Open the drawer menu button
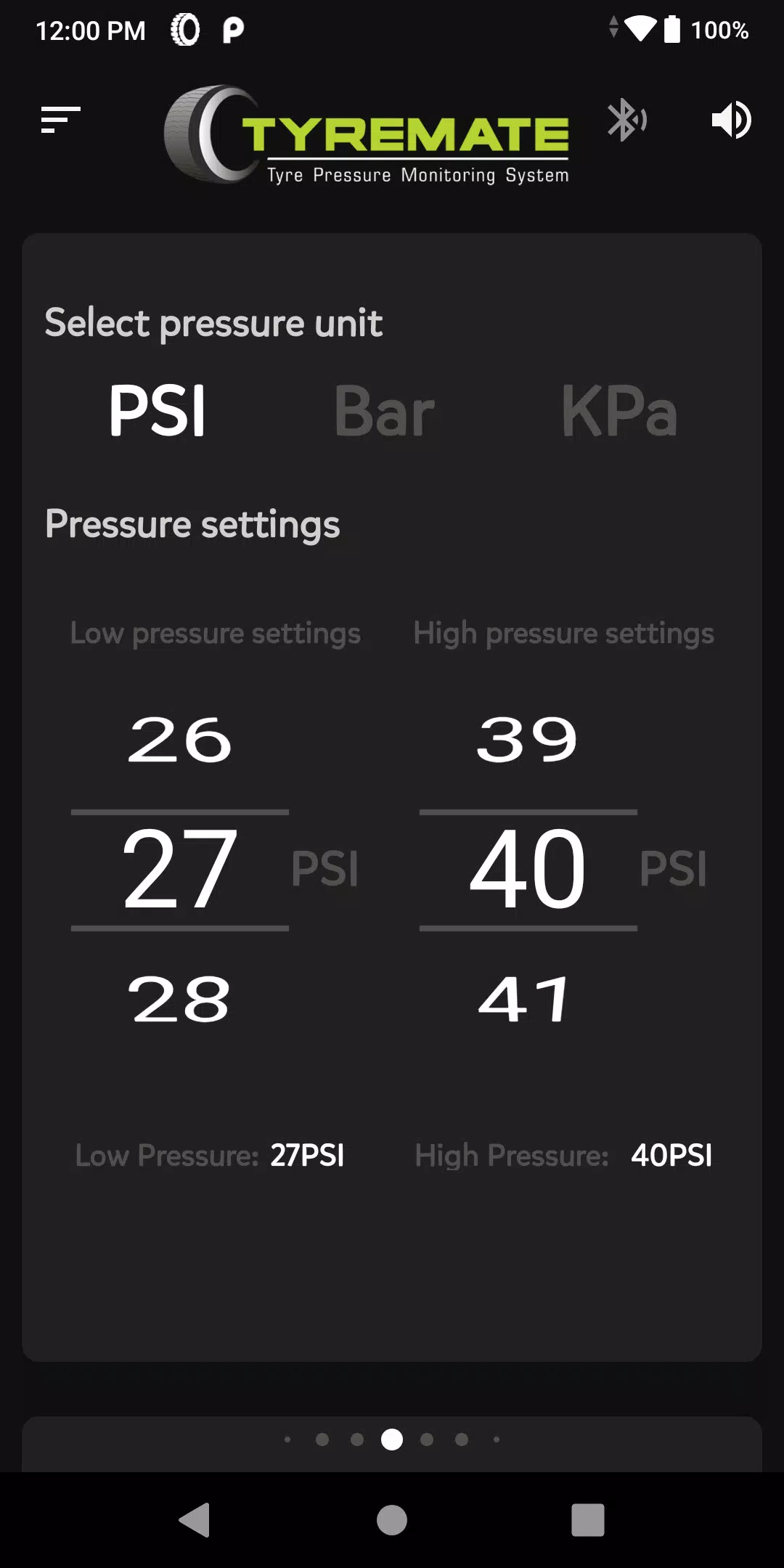The height and width of the screenshot is (1568, 784). coord(60,120)
